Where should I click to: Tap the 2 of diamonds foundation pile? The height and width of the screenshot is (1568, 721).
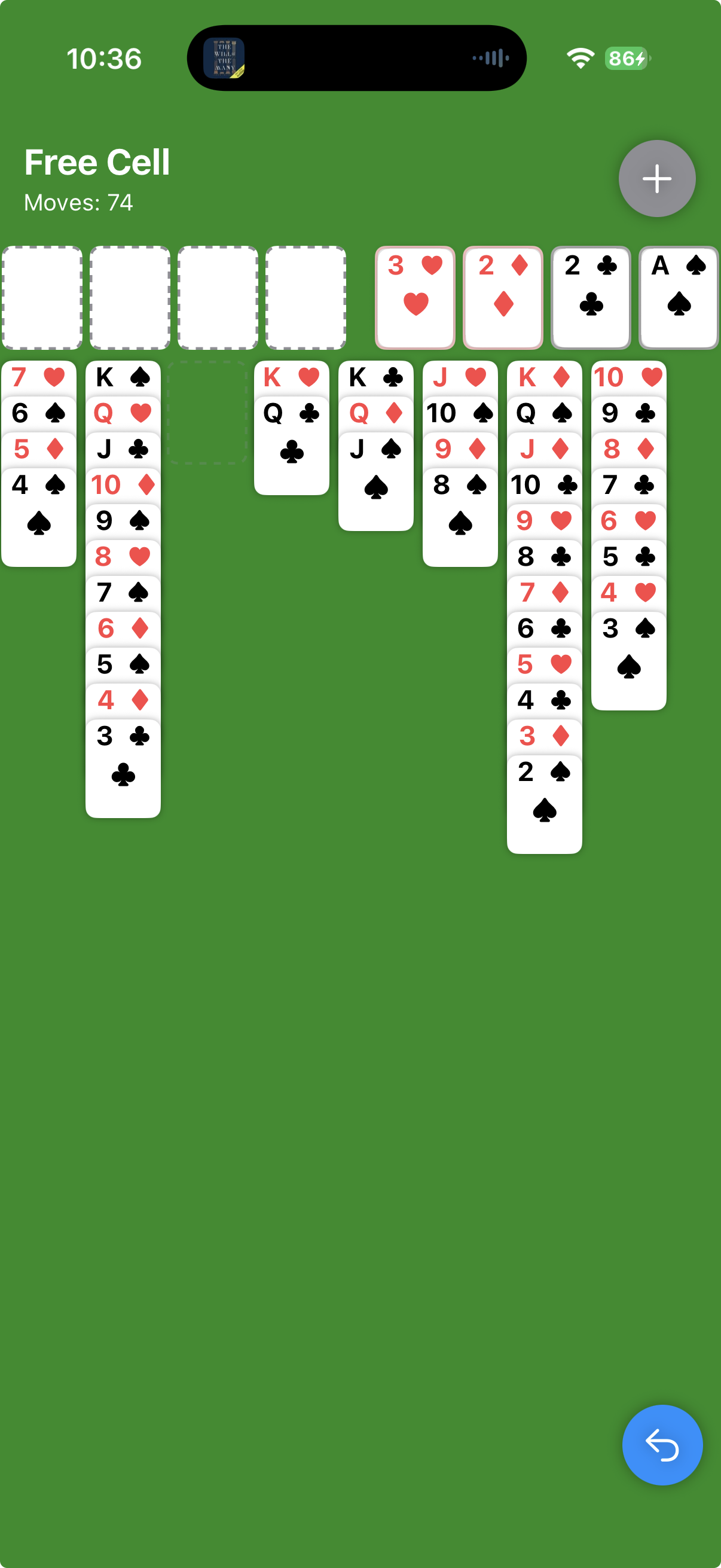[503, 298]
